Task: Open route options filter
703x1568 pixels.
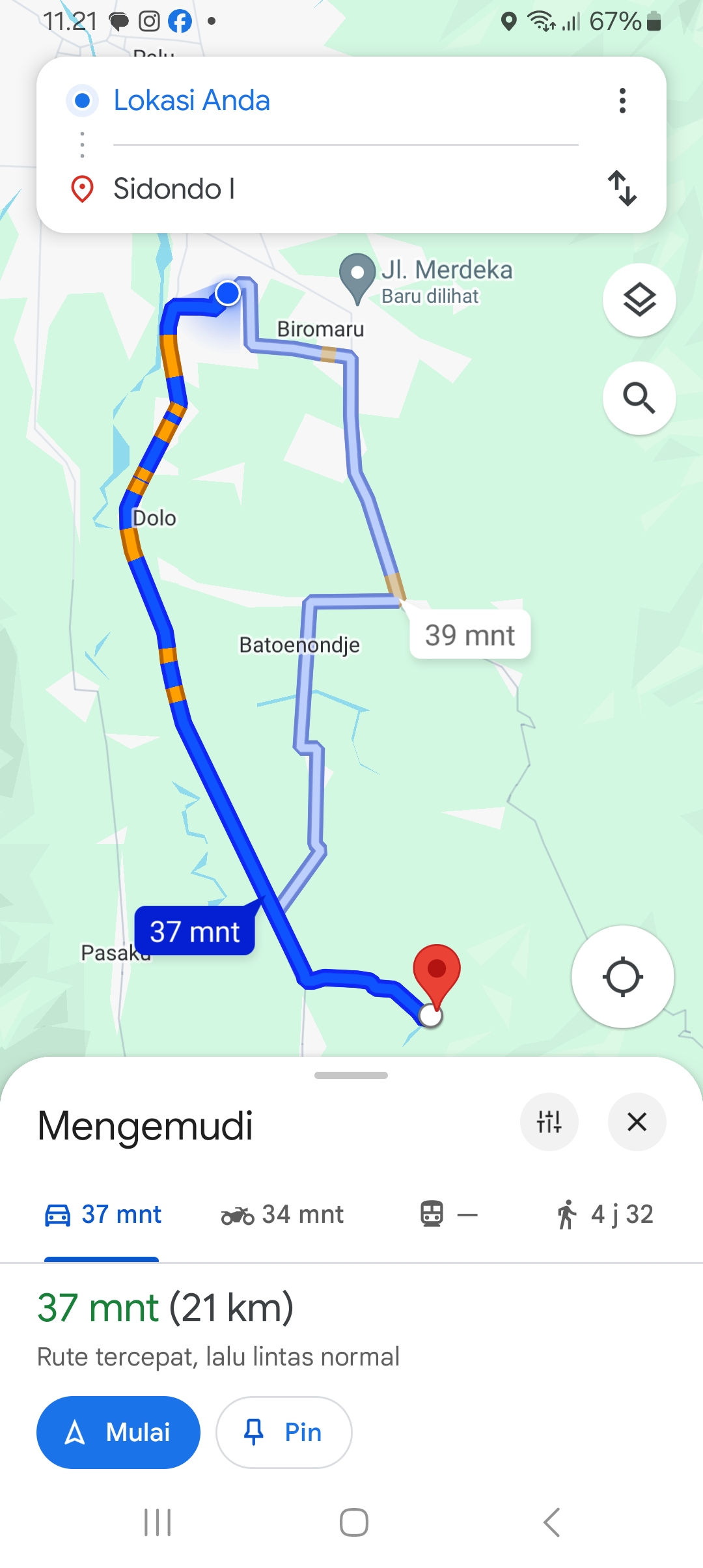Action: point(549,1122)
